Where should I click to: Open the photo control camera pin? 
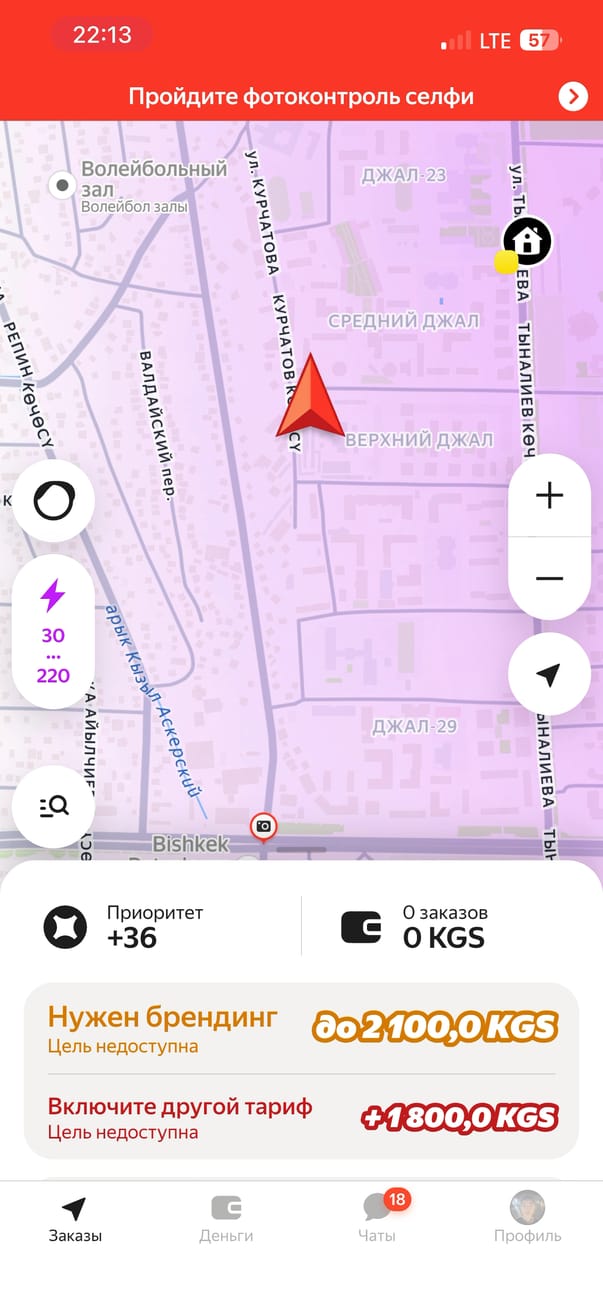(263, 826)
